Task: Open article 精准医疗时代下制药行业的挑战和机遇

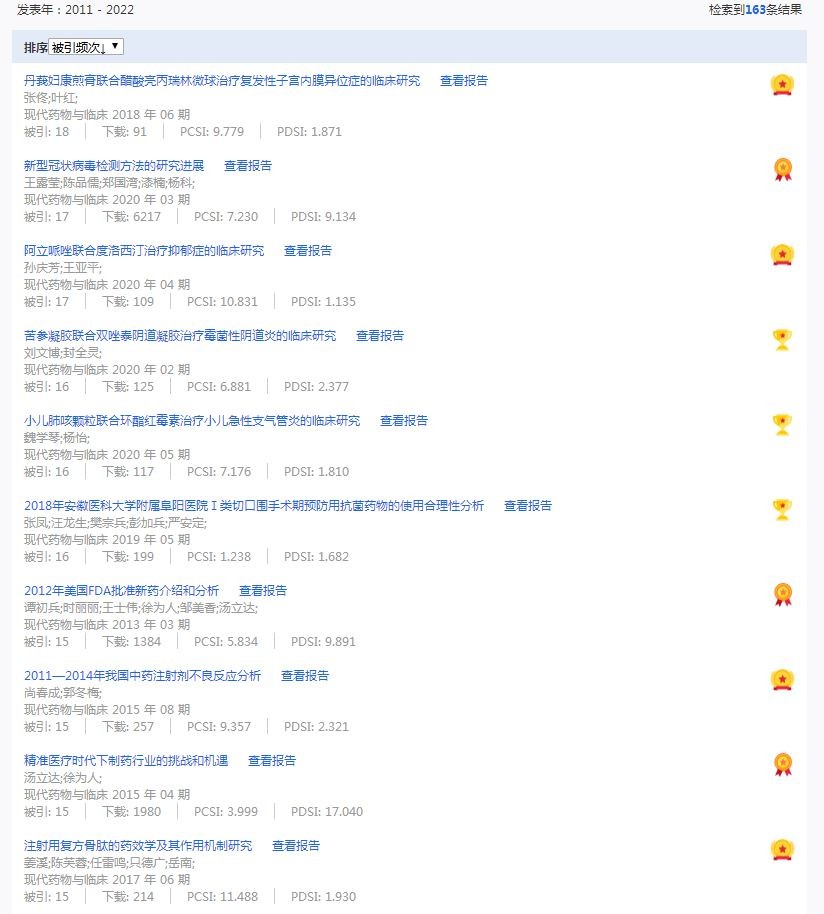Action: [126, 761]
